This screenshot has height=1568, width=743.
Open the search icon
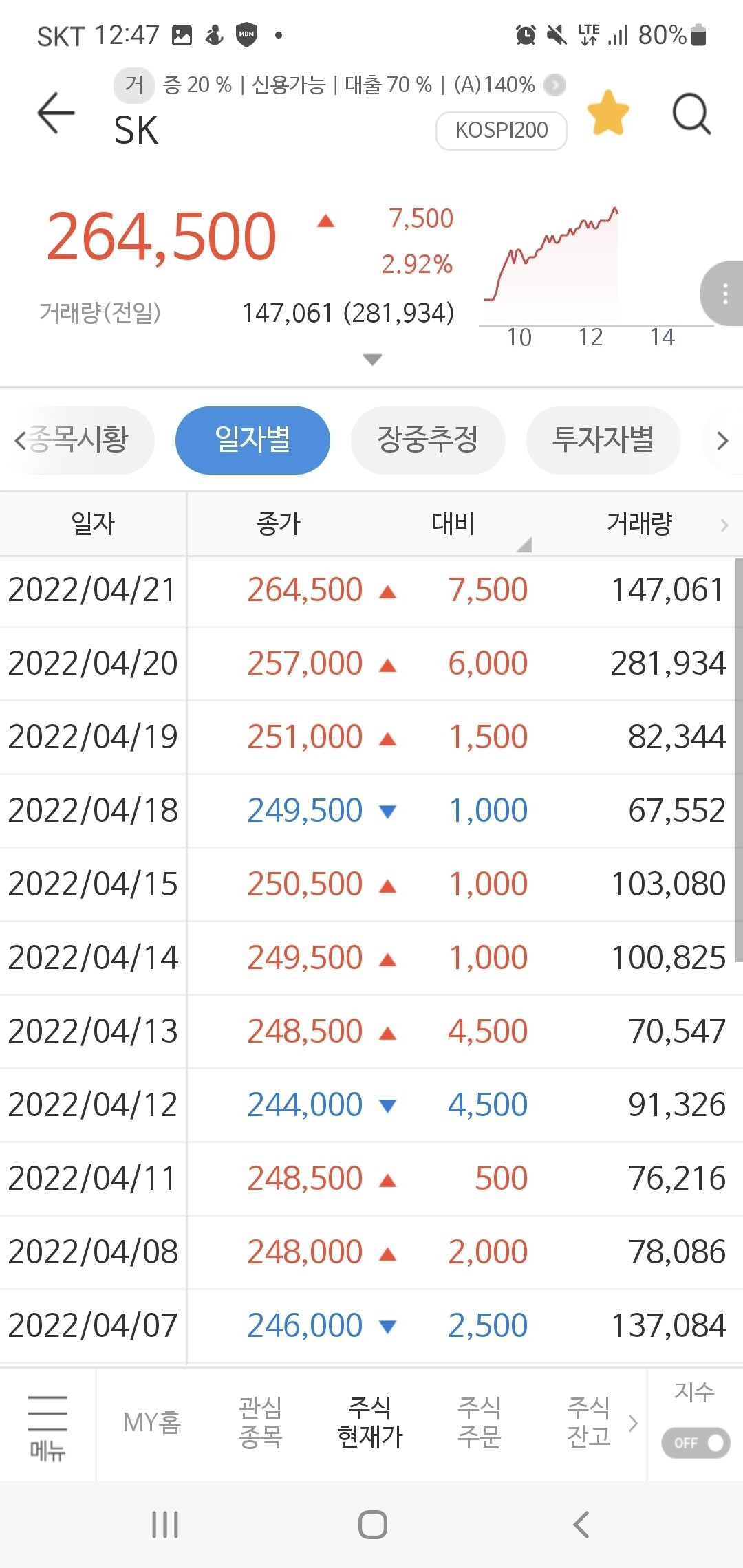click(x=691, y=115)
